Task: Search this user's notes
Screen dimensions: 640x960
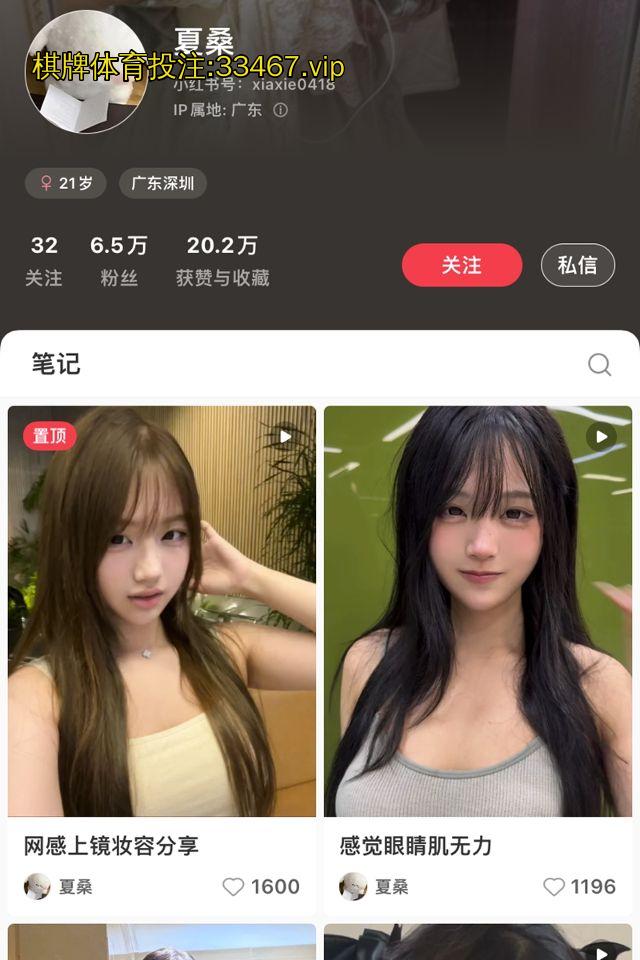Action: tap(599, 365)
